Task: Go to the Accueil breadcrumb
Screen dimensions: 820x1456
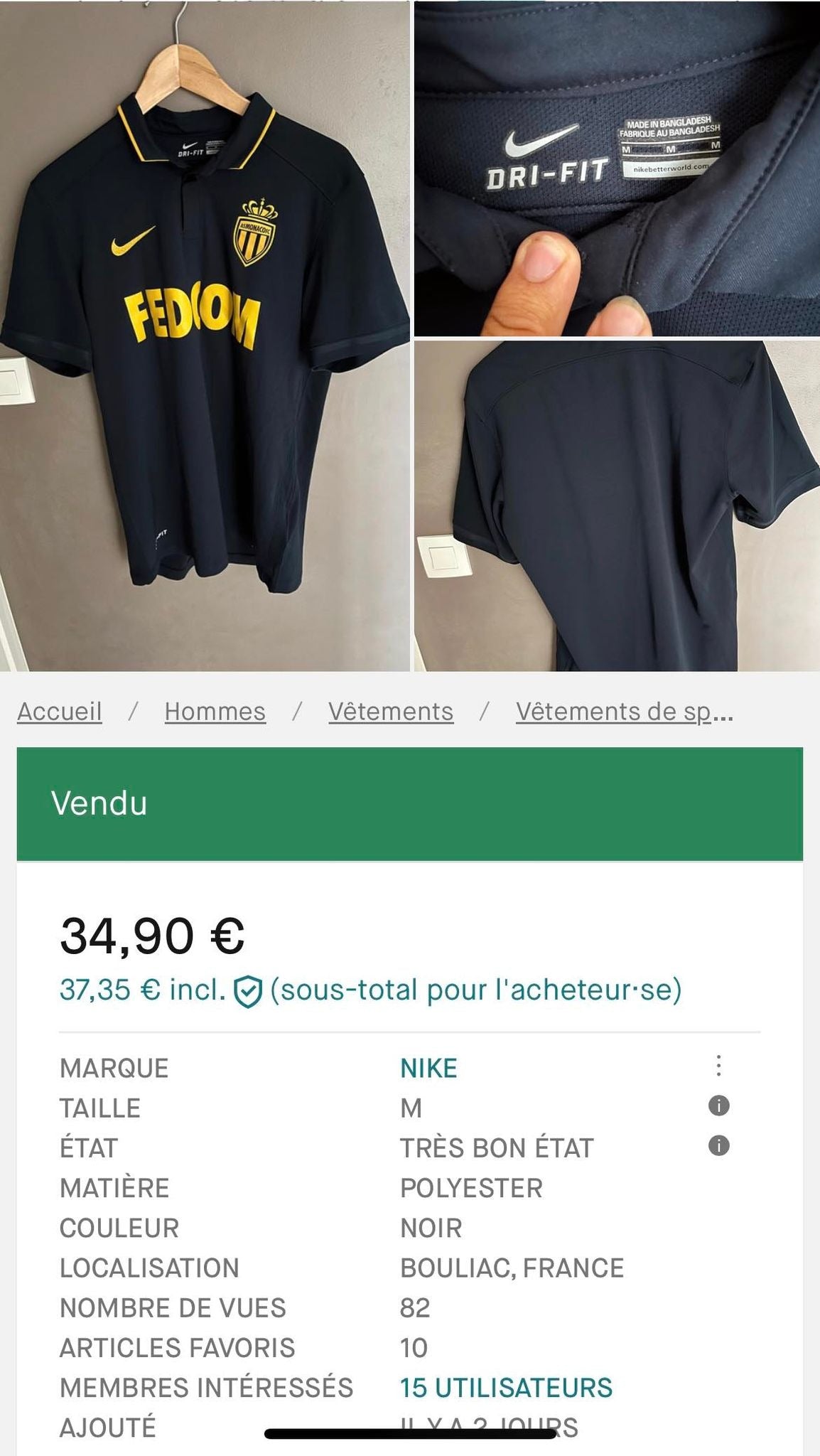Action: pyautogui.click(x=60, y=712)
